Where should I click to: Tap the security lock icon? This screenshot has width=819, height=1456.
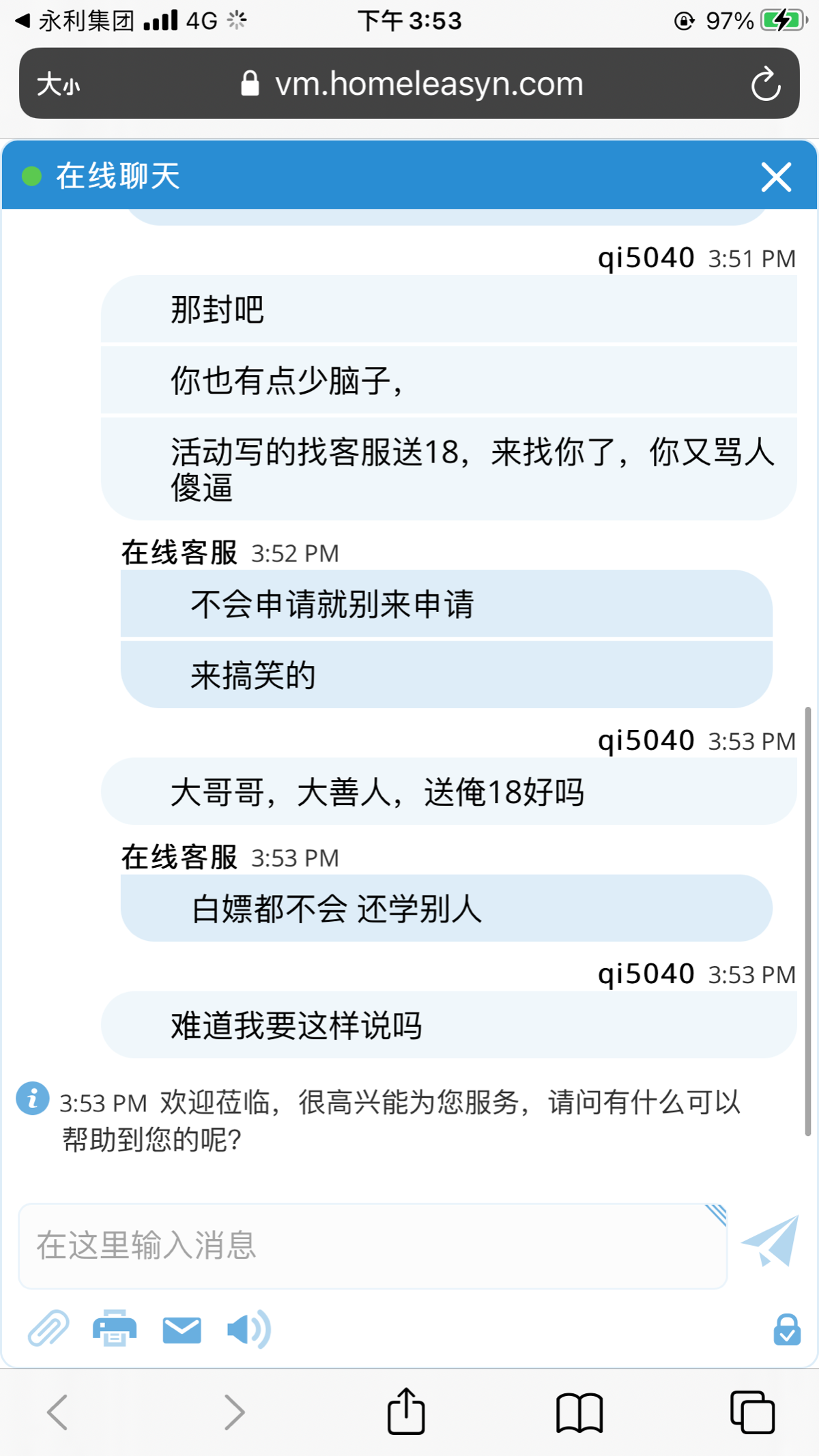pos(786,1329)
